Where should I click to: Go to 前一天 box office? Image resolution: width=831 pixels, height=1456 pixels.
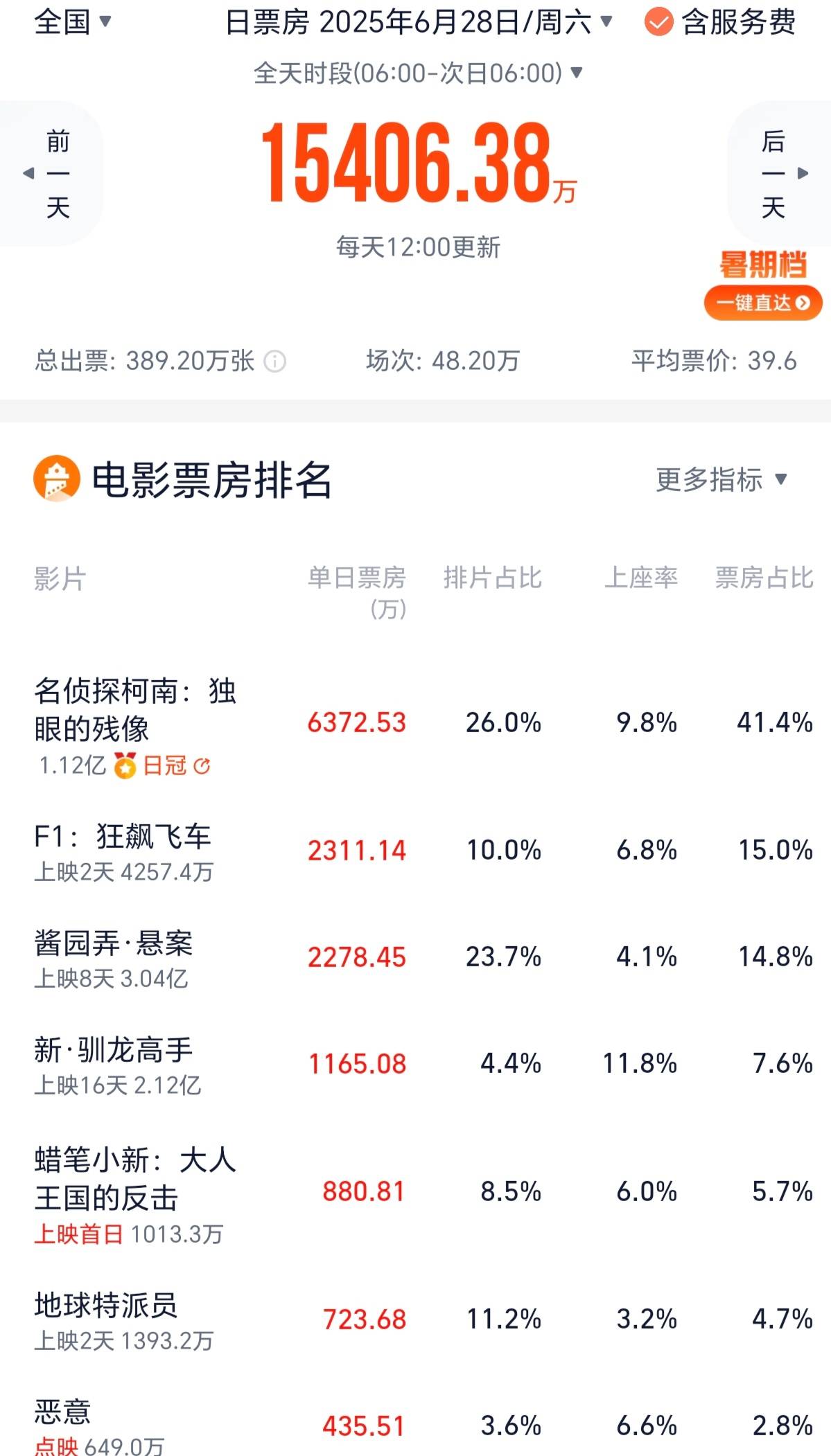[50, 173]
